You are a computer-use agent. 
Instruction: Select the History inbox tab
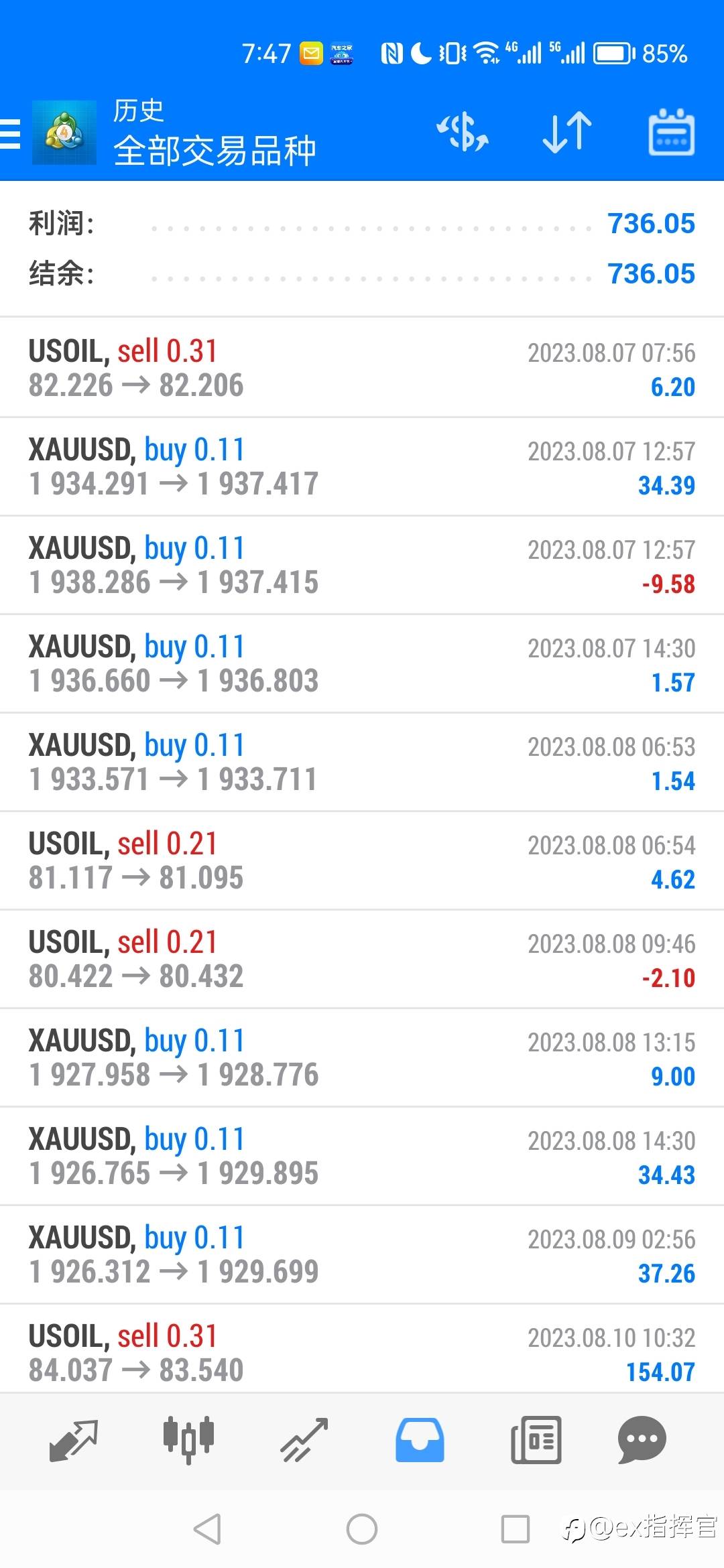(420, 1441)
